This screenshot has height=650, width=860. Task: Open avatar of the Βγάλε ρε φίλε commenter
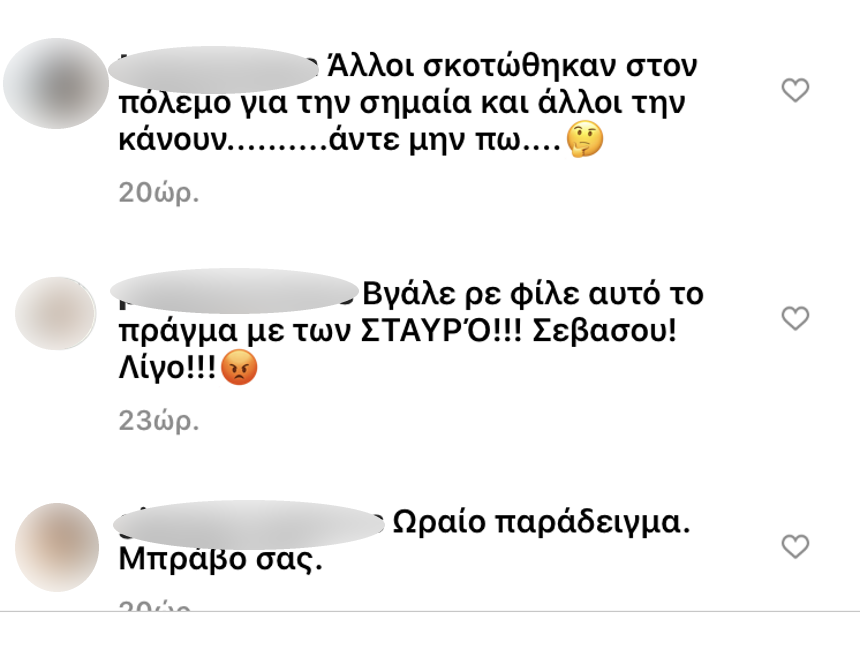(x=55, y=313)
